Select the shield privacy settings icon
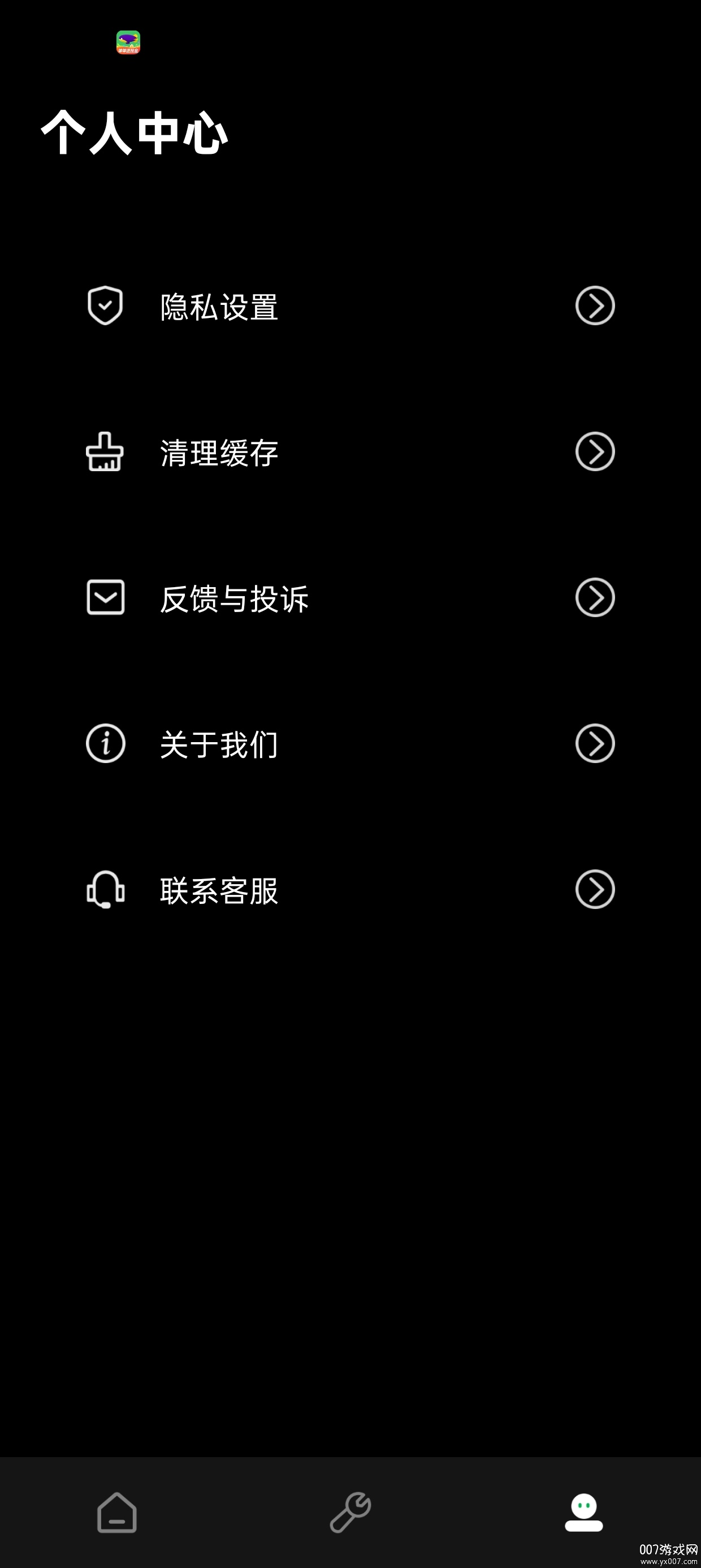701x1568 pixels. click(x=105, y=305)
